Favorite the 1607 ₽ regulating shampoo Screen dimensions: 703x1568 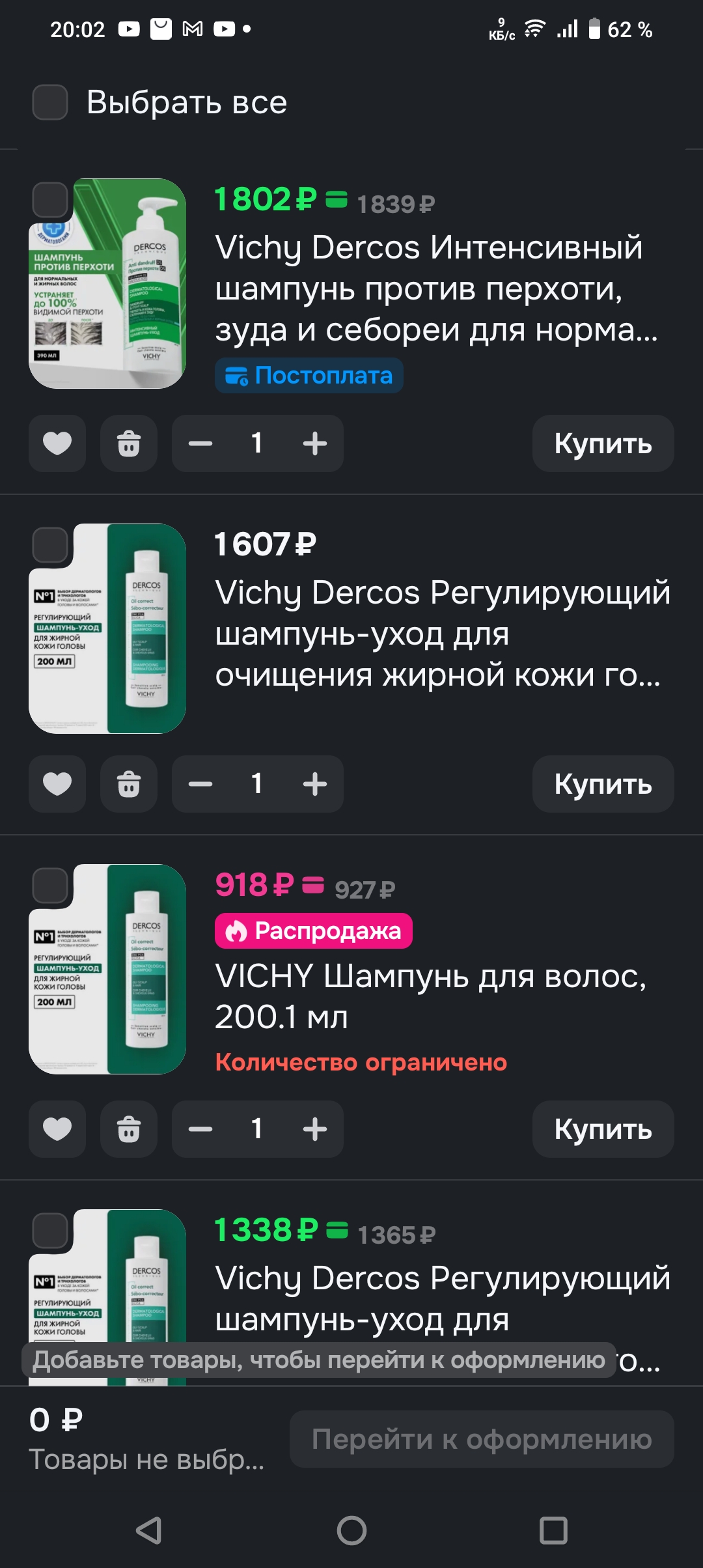click(57, 784)
